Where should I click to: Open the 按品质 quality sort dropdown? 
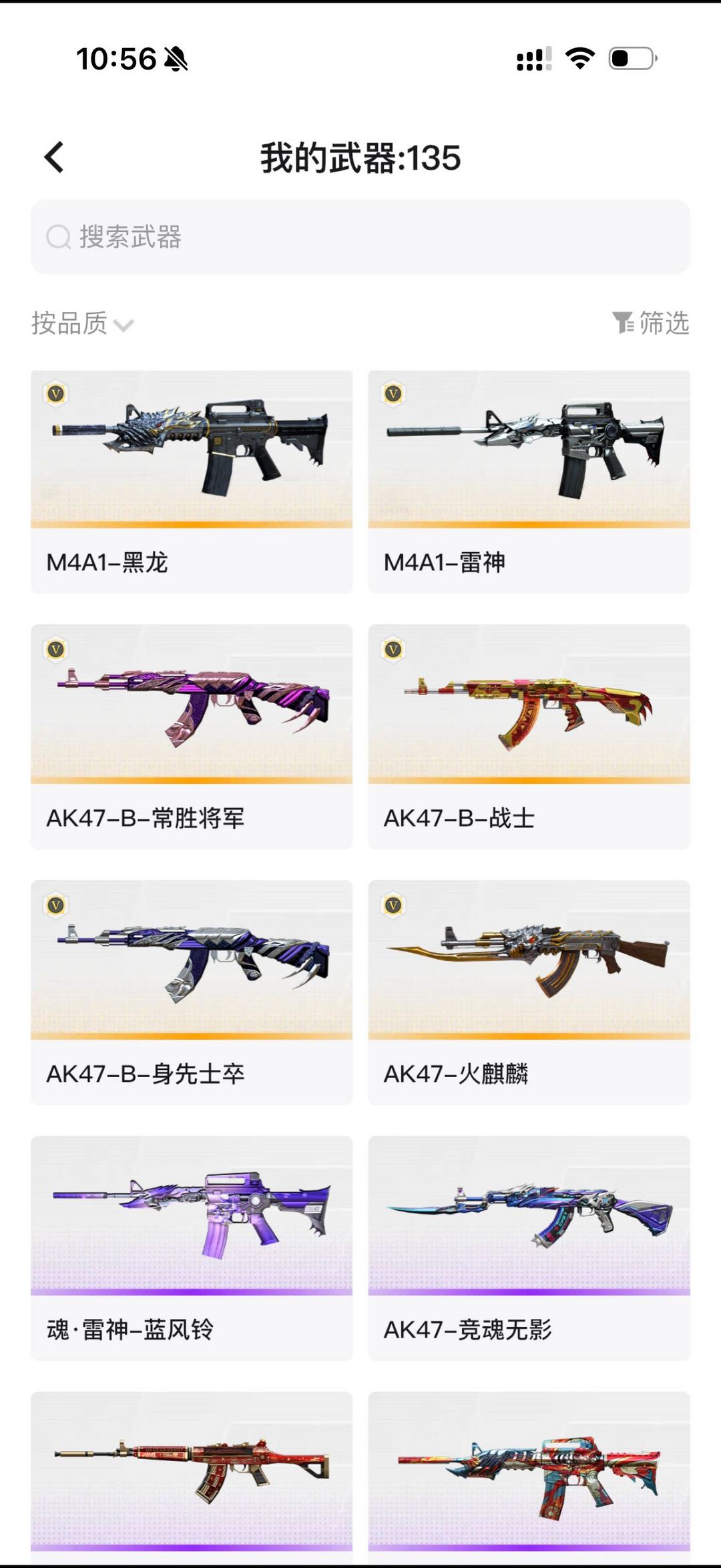click(69, 323)
